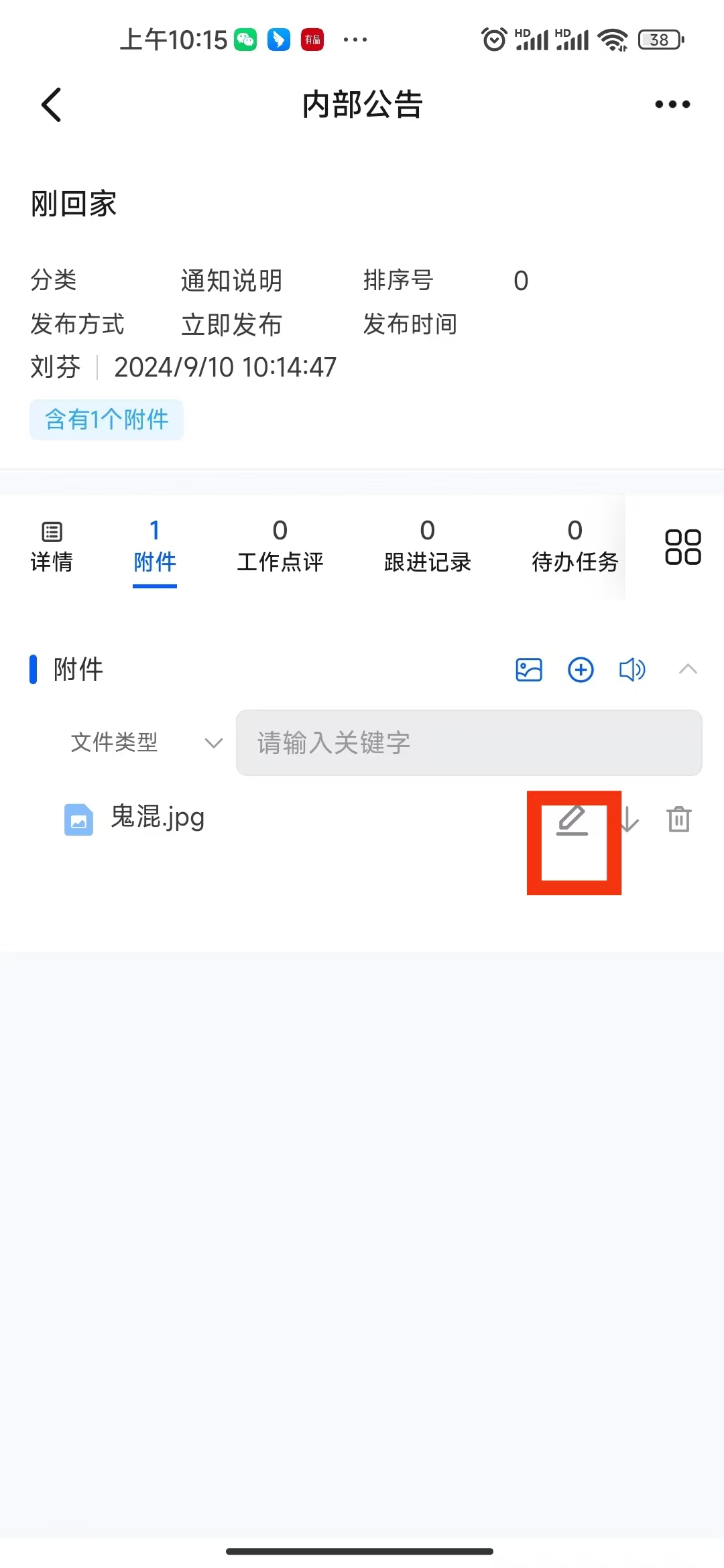This screenshot has width=724, height=1568.
Task: Add an image attachment
Action: (x=529, y=669)
